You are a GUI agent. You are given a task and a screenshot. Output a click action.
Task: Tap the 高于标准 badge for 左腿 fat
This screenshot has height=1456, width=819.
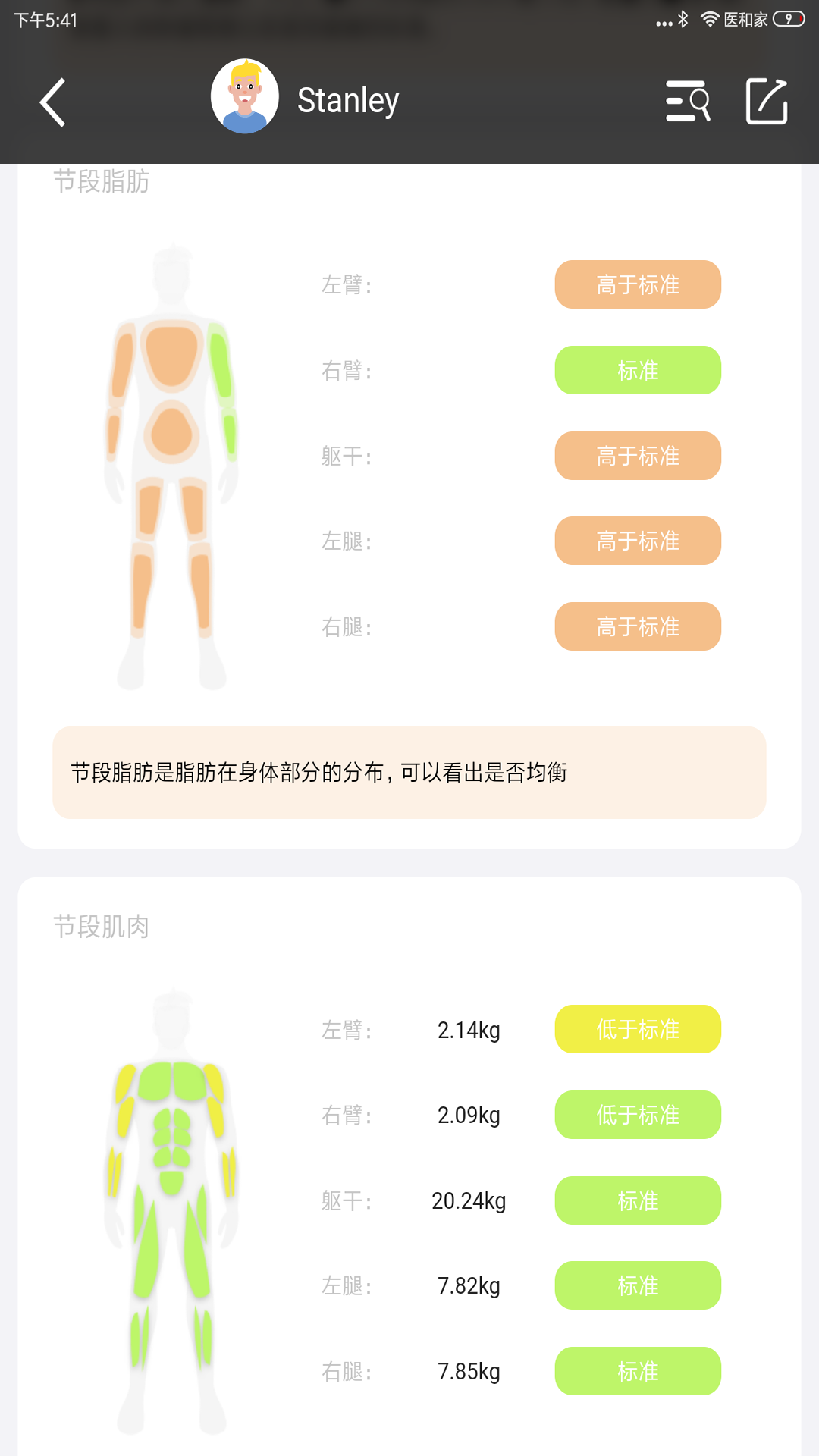(x=638, y=541)
